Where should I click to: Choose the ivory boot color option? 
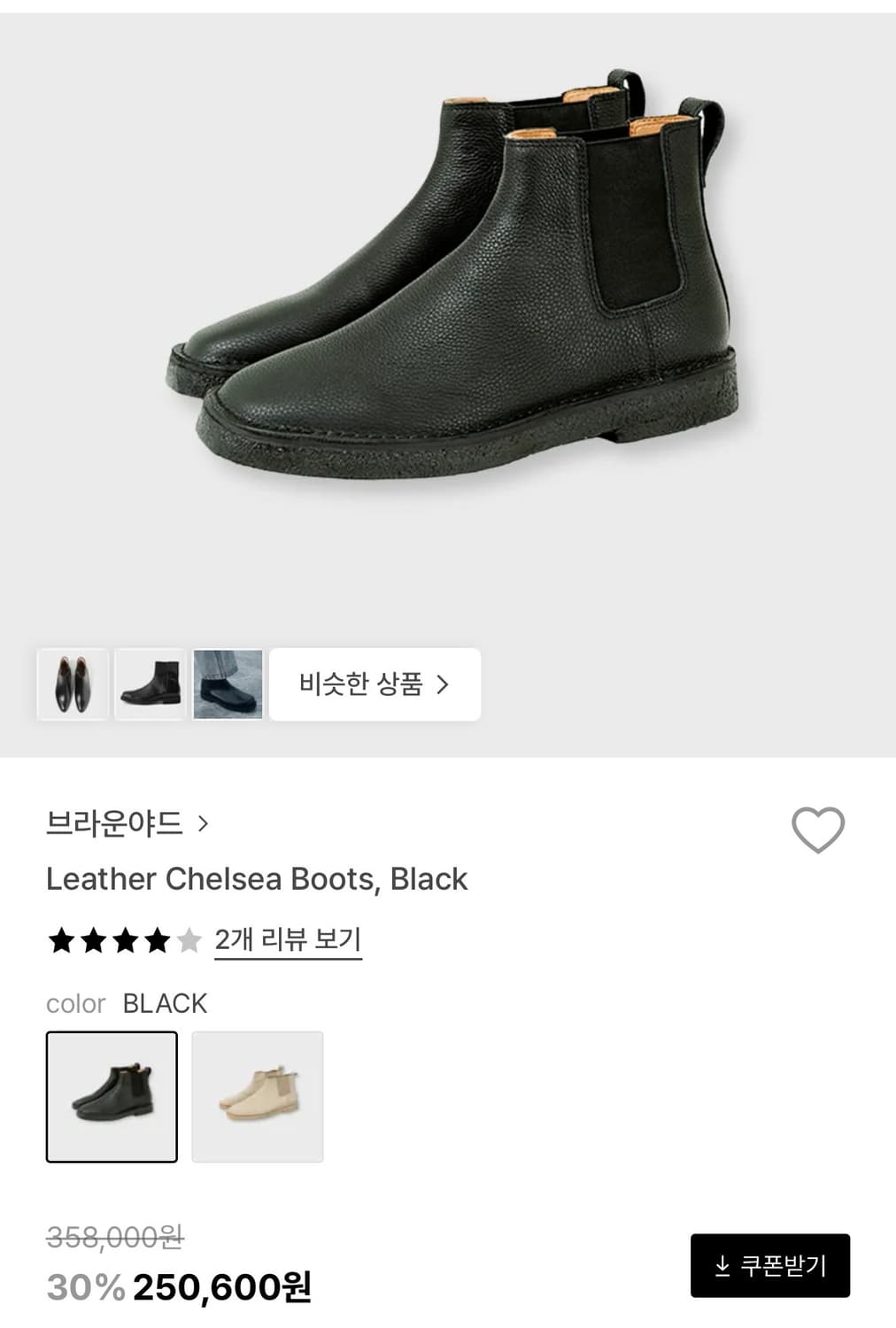[257, 1098]
